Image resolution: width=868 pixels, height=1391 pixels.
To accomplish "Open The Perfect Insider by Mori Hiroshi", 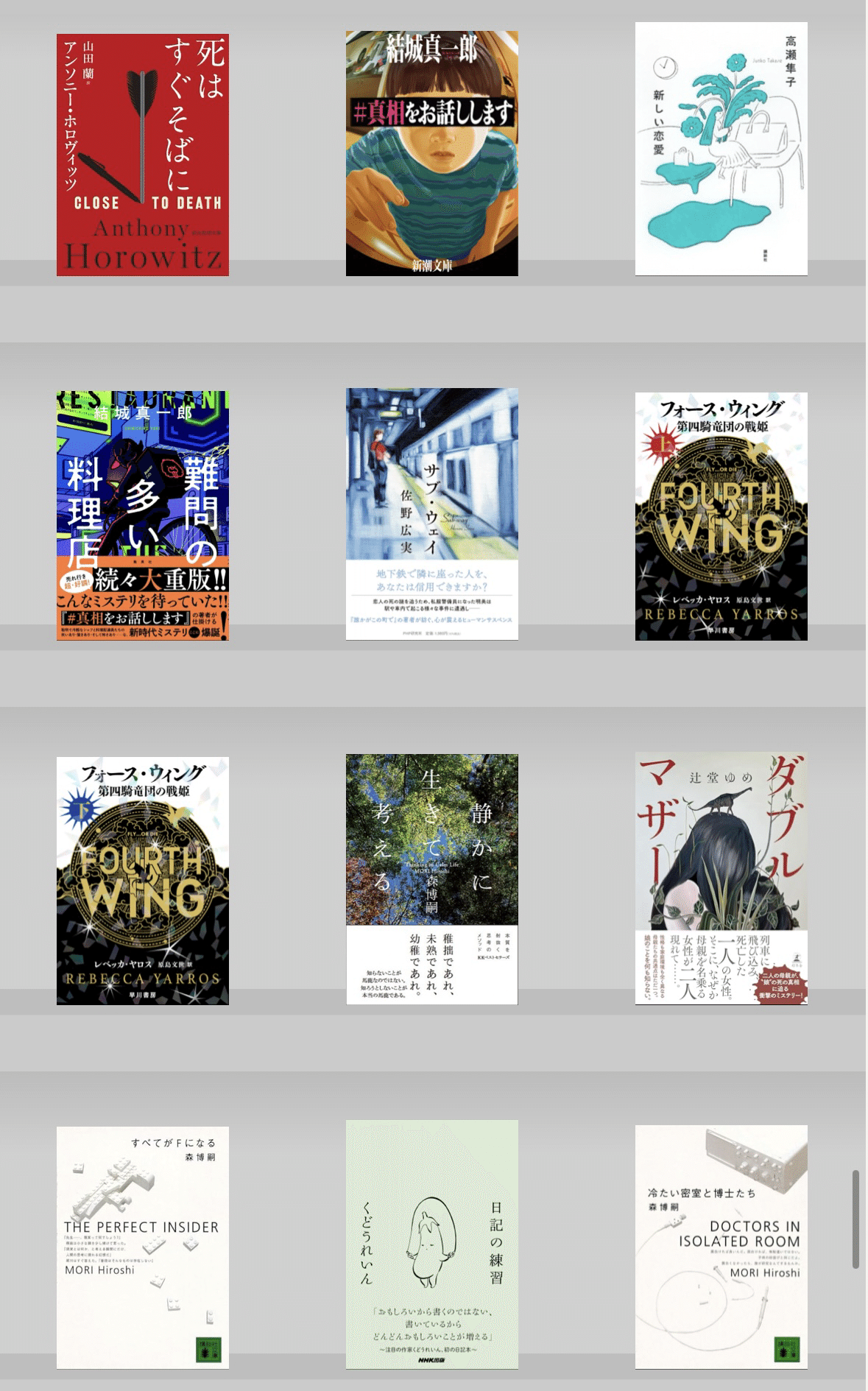I will (x=143, y=1247).
